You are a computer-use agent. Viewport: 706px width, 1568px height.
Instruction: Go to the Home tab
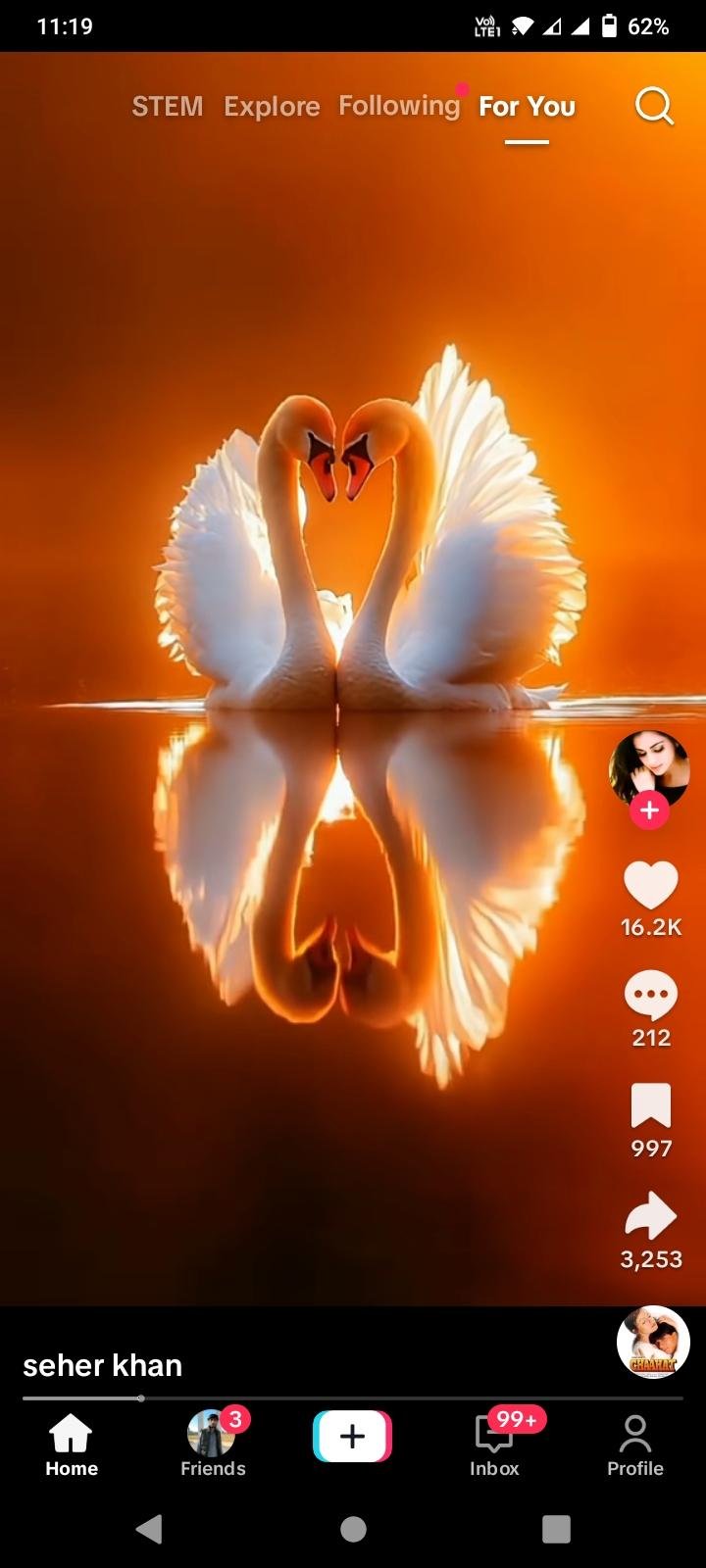pos(72,1445)
